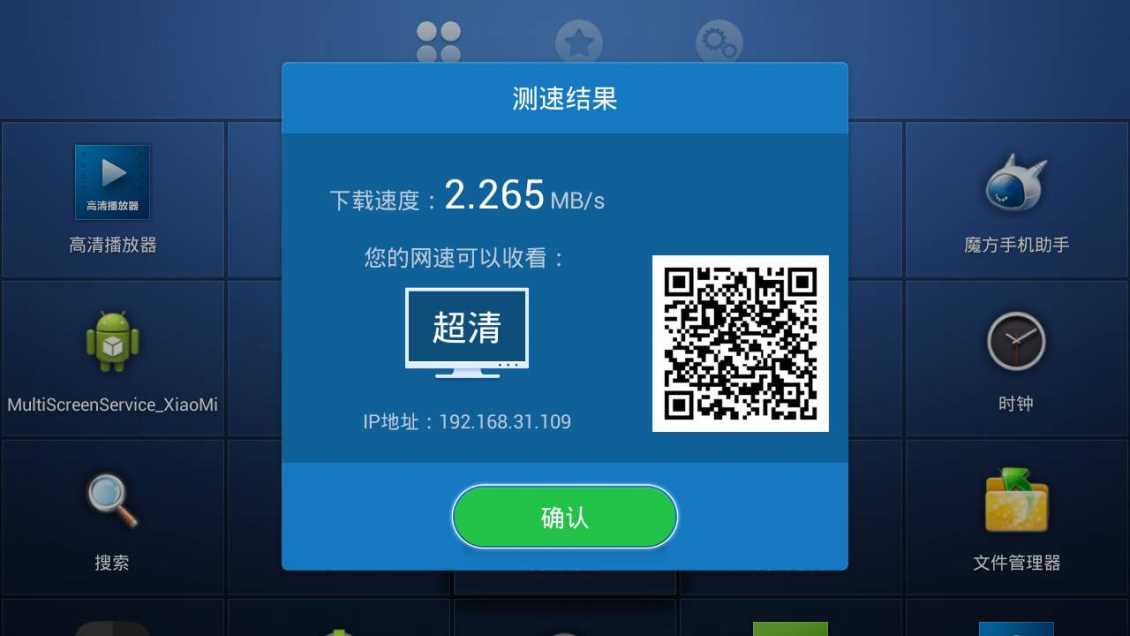1130x636 pixels.
Task: Switch to the all apps grid tab
Action: (x=439, y=42)
